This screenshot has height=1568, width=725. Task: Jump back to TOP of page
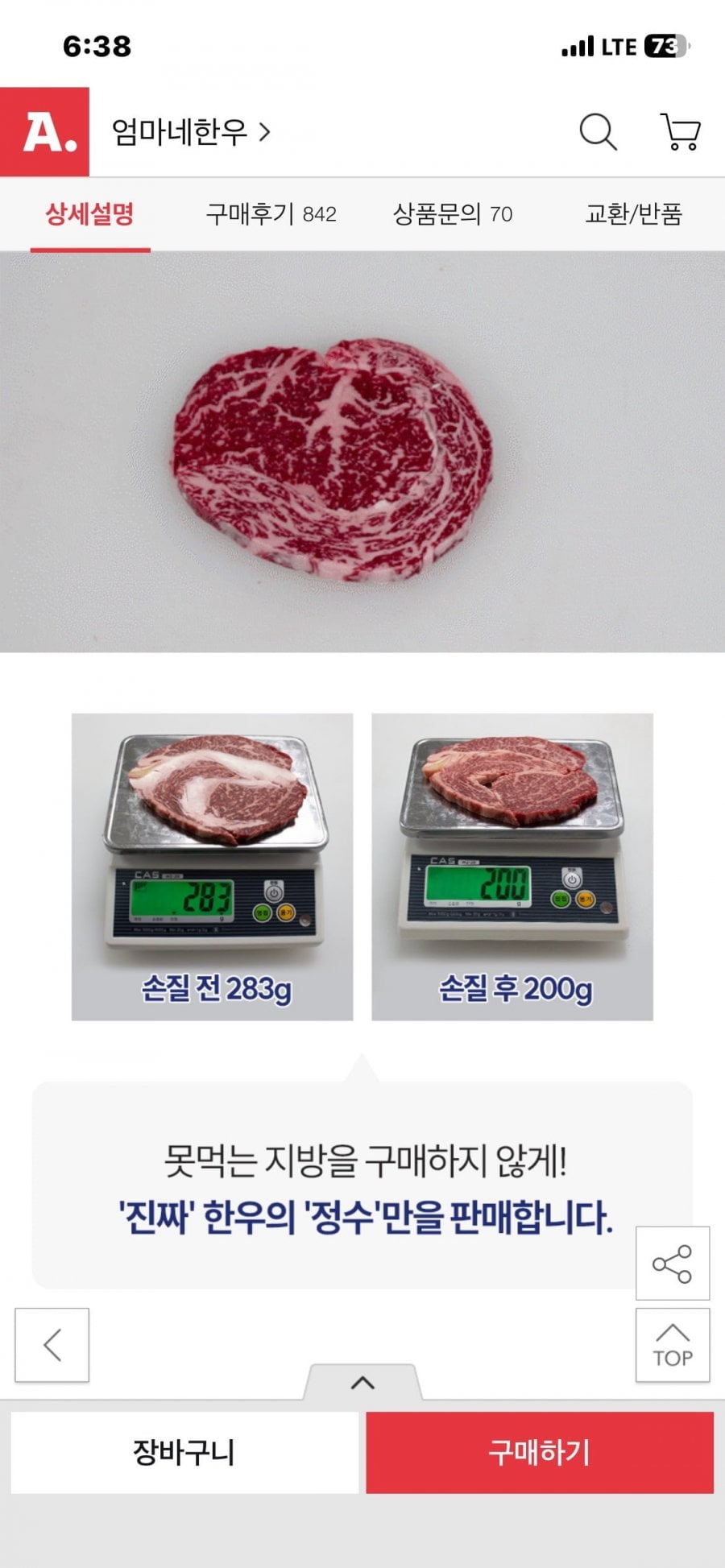(672, 1345)
